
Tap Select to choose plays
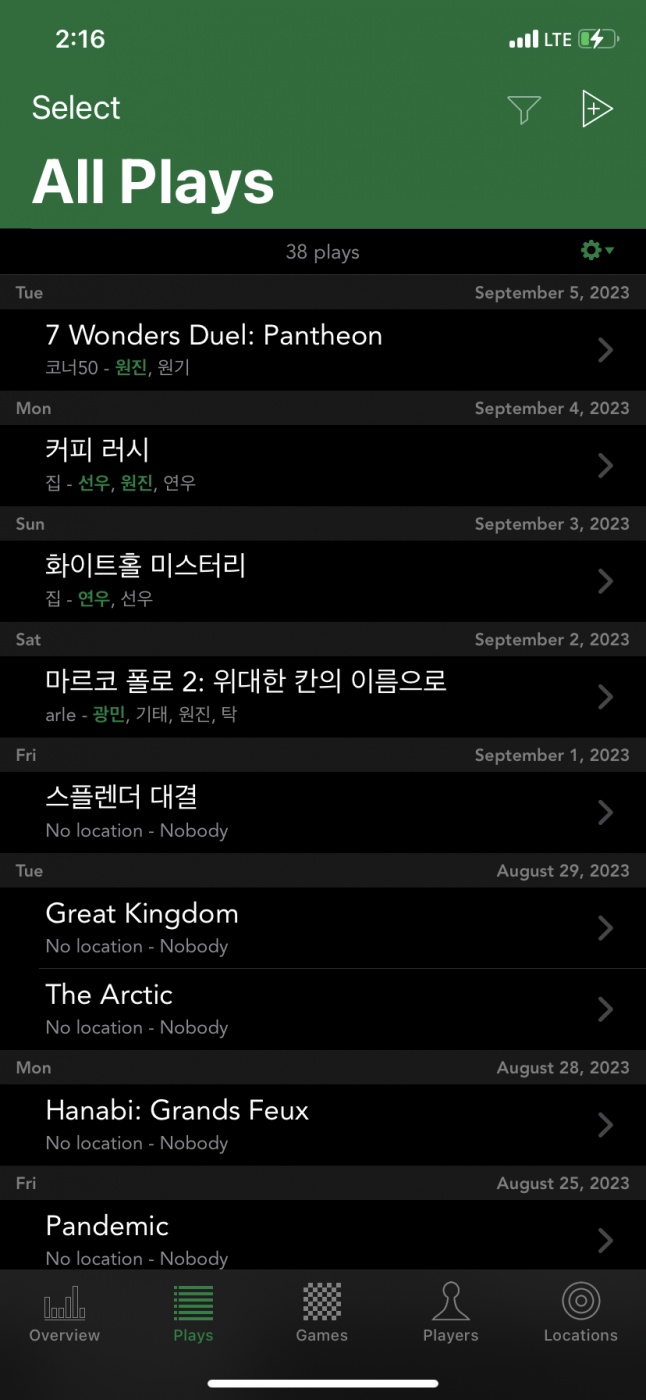[76, 108]
